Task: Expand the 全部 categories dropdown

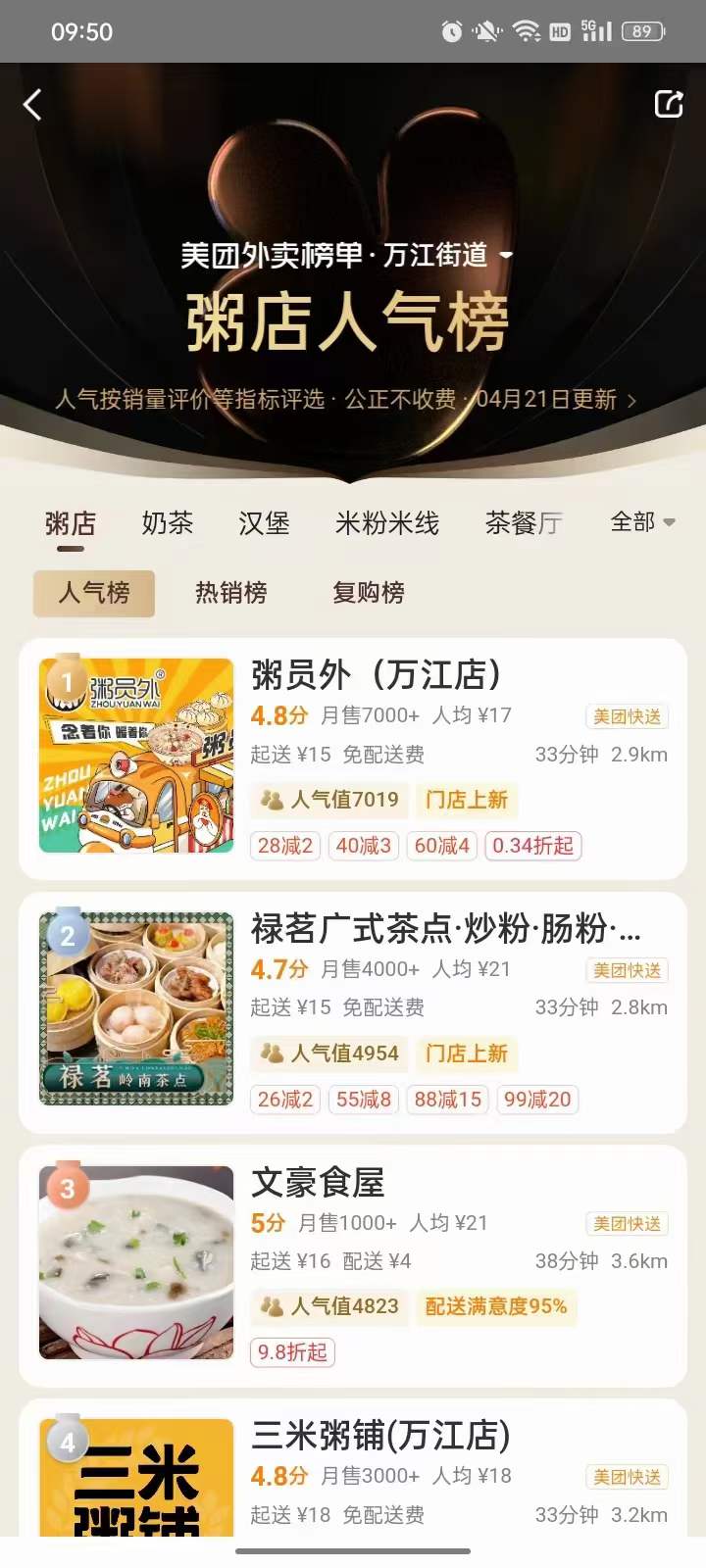Action: coord(642,522)
